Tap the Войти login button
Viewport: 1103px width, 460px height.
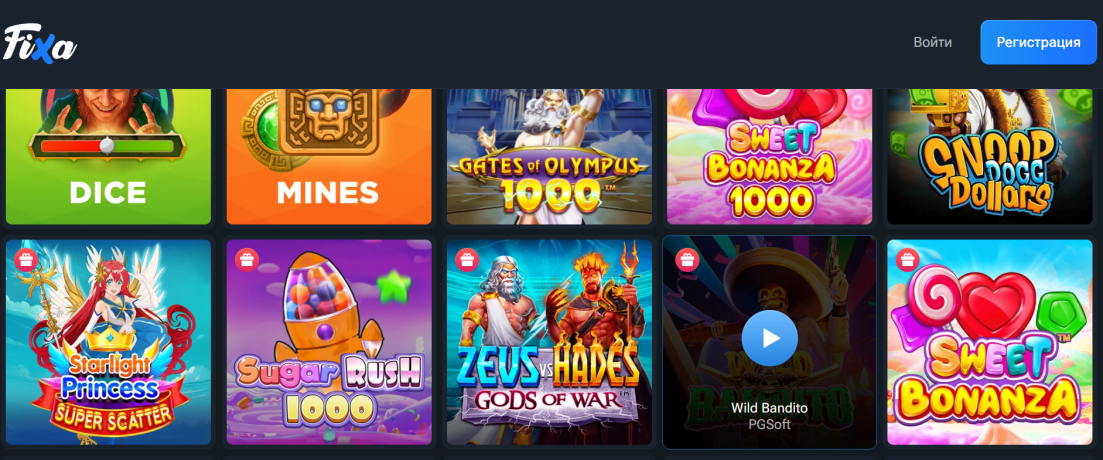[932, 42]
